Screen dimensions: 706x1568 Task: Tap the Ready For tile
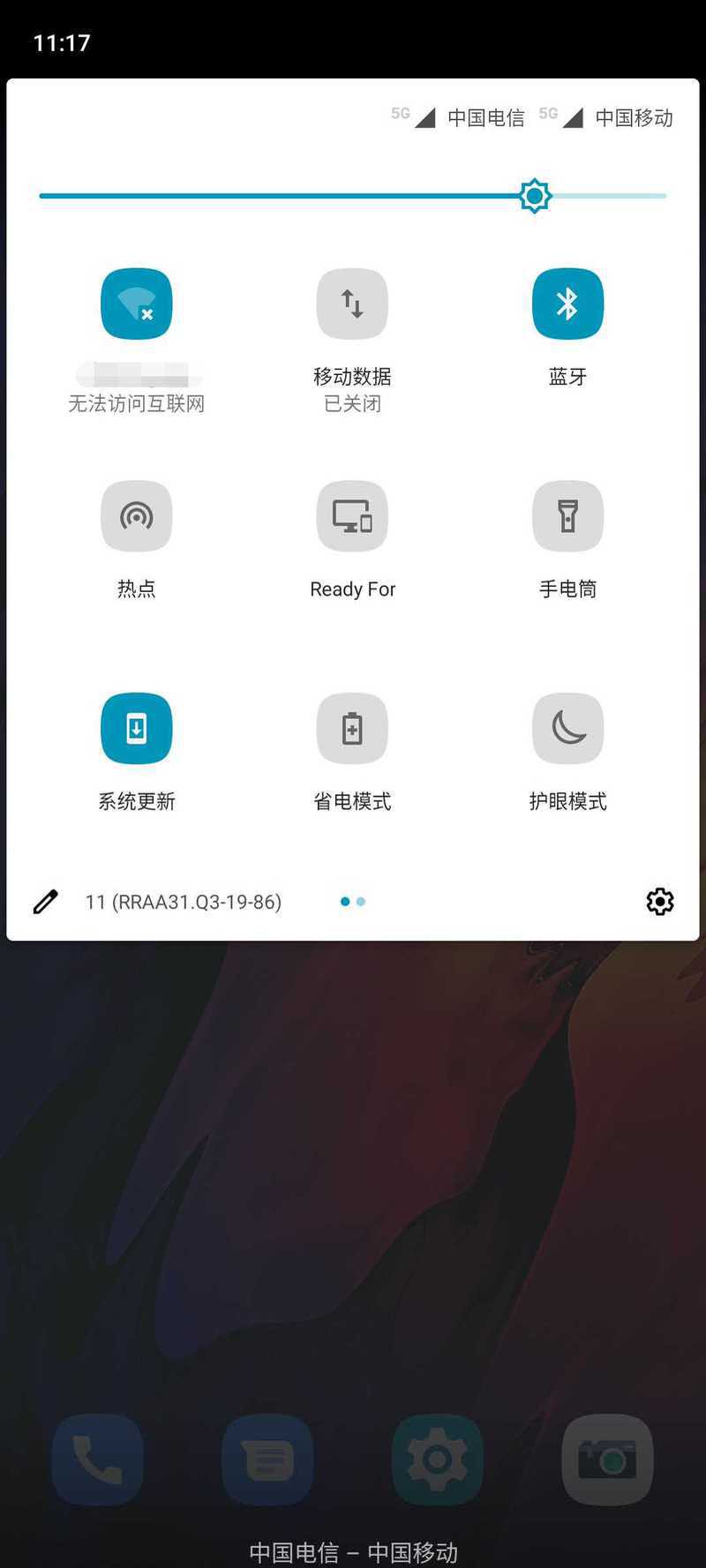[x=352, y=516]
